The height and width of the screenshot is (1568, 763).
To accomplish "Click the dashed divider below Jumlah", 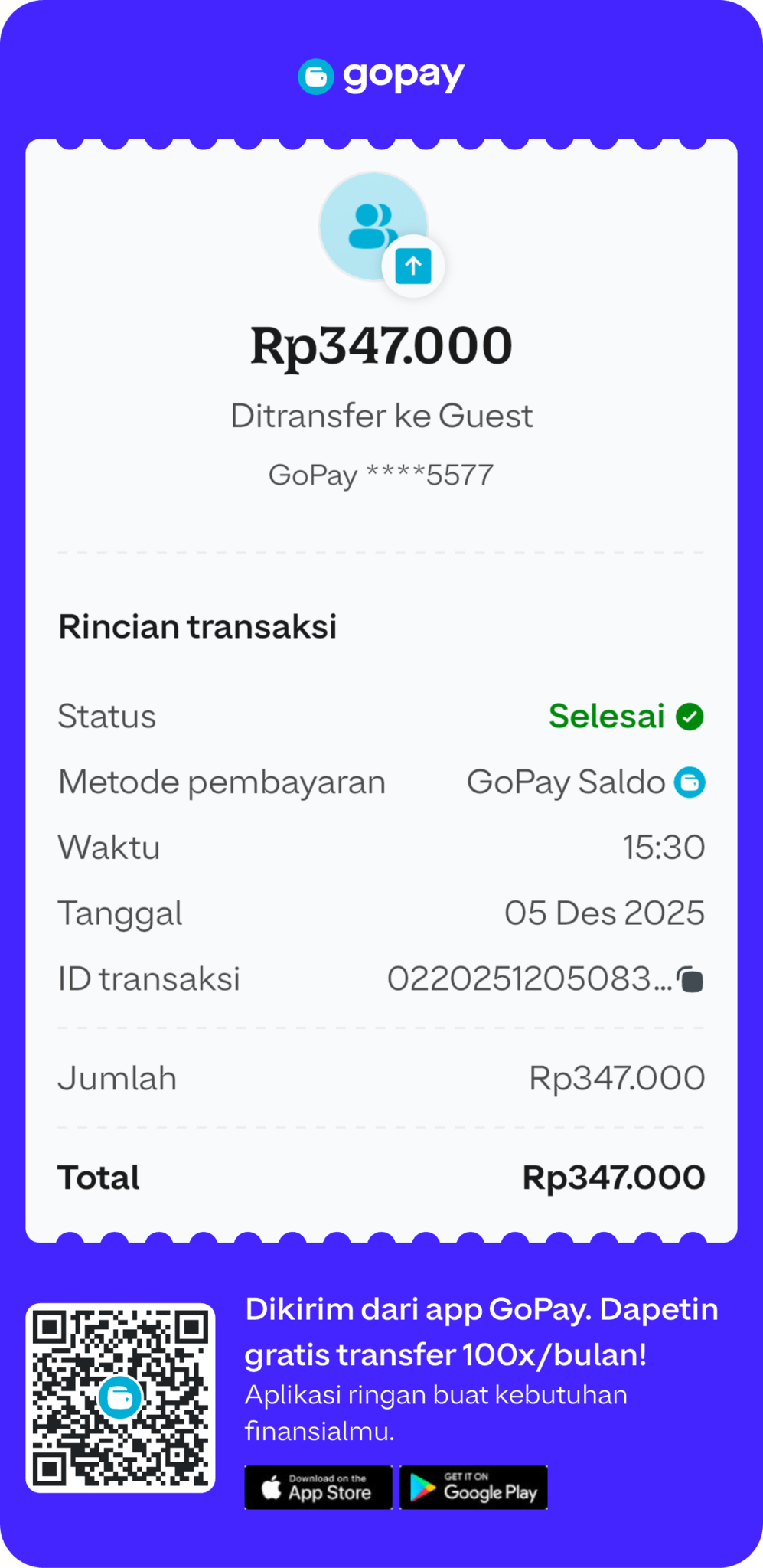I will pos(381,1126).
